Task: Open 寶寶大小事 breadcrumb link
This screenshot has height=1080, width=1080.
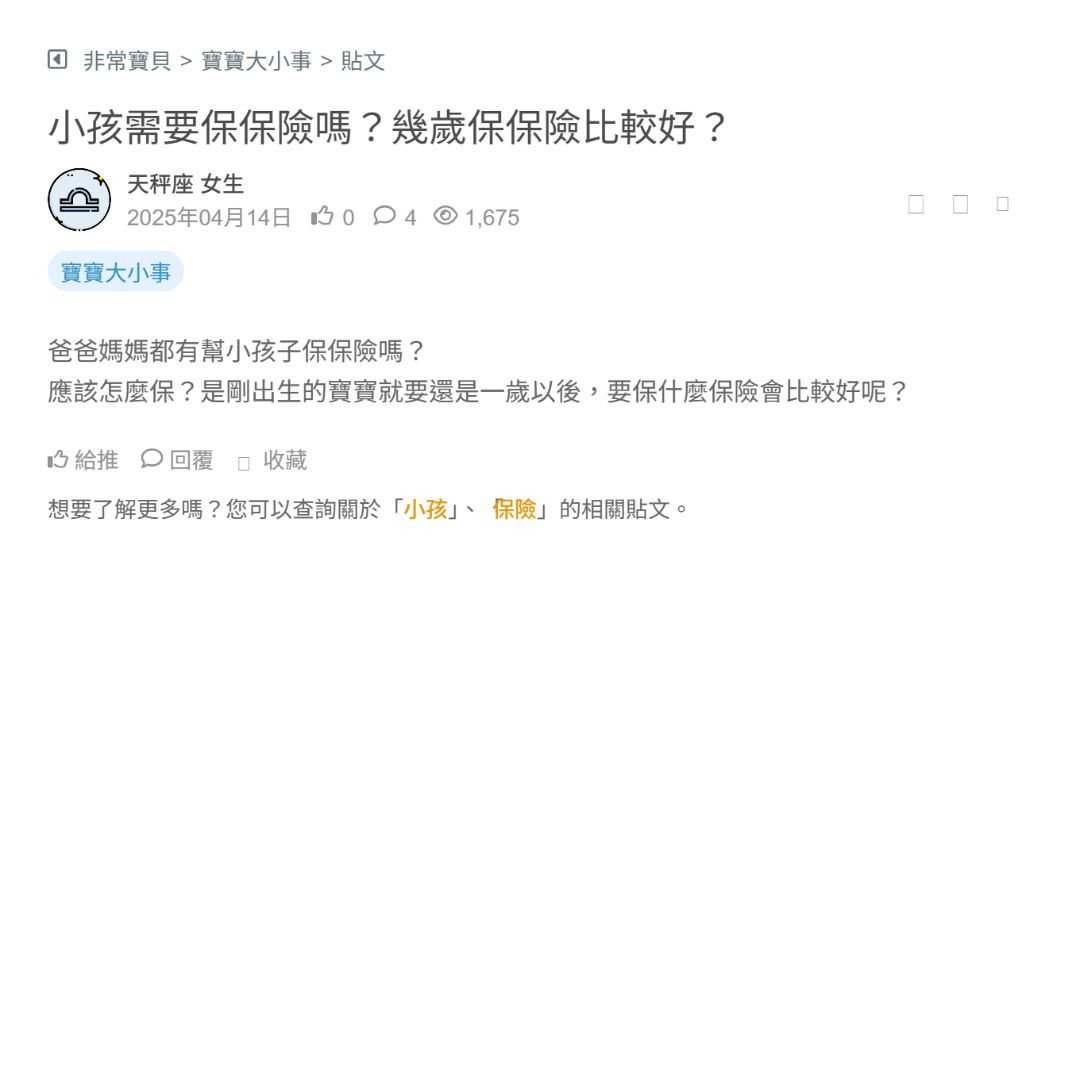Action: (257, 61)
